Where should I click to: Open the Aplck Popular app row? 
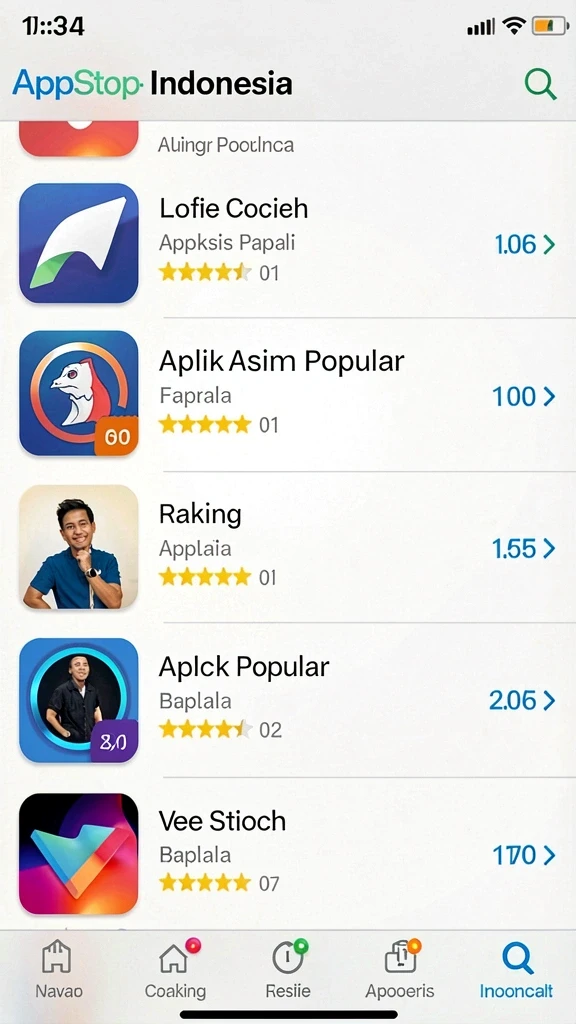point(288,700)
